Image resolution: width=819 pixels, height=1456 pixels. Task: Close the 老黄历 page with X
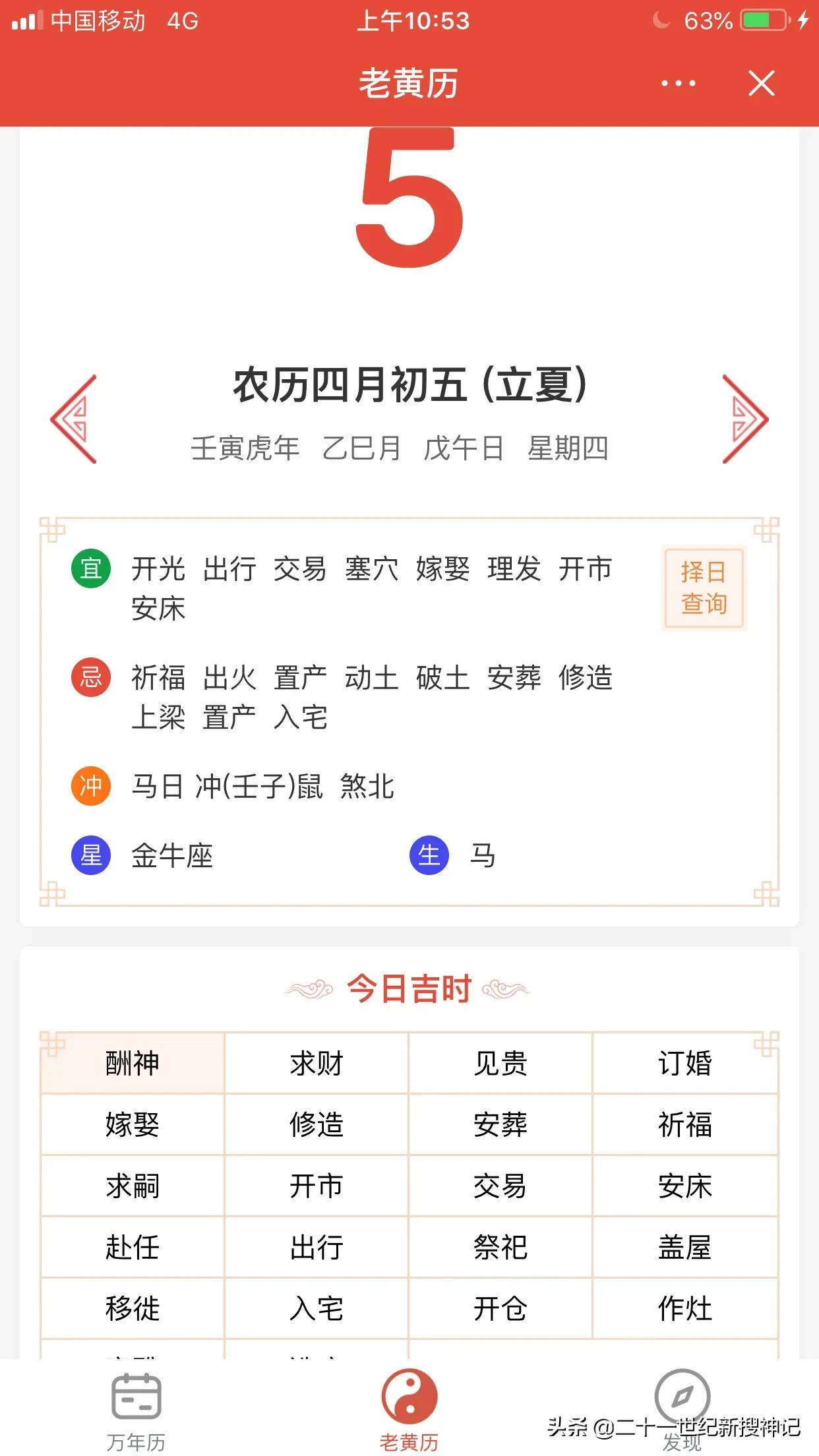pos(760,83)
